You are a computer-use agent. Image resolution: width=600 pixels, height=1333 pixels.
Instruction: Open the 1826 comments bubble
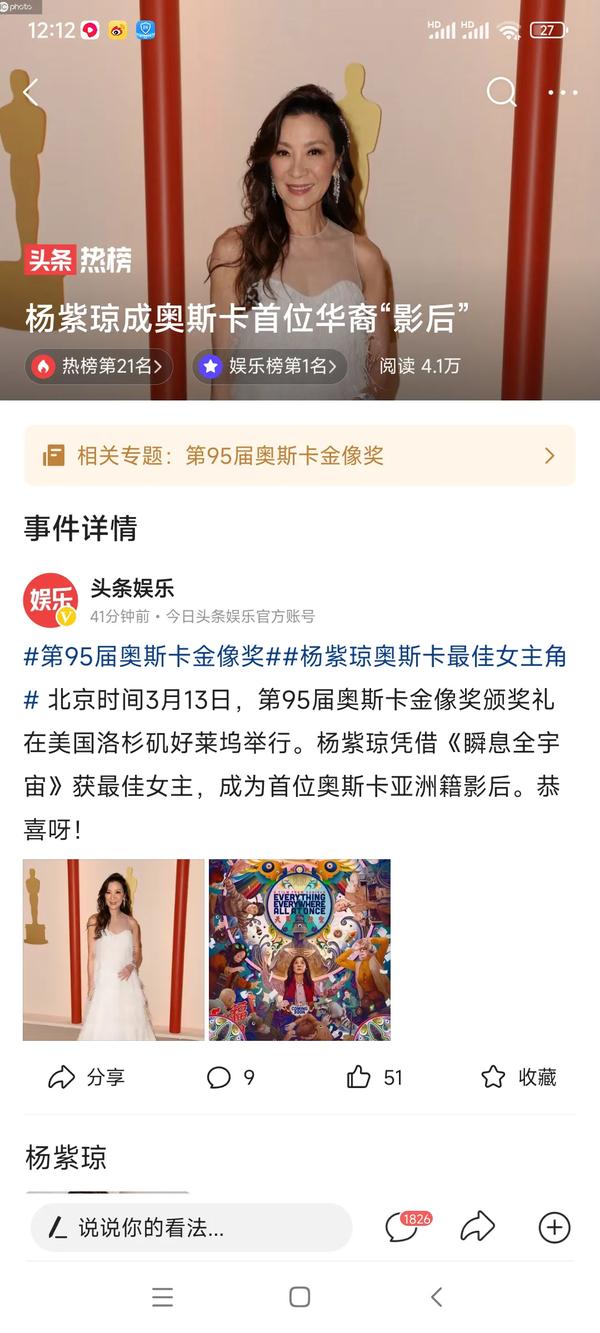(x=402, y=1227)
